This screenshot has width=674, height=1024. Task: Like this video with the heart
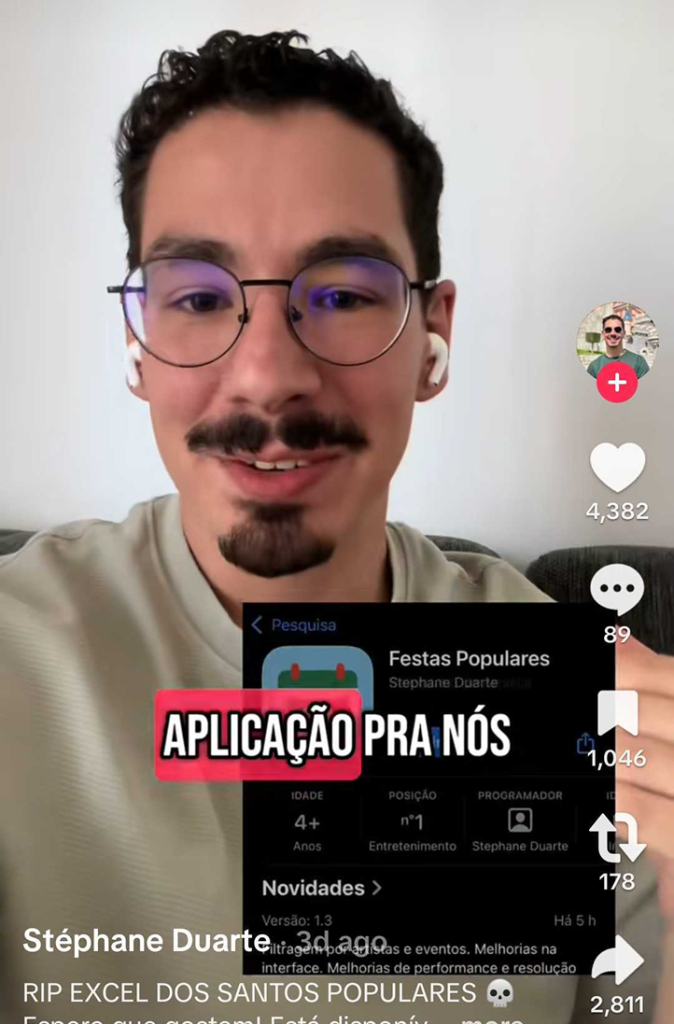click(x=617, y=468)
